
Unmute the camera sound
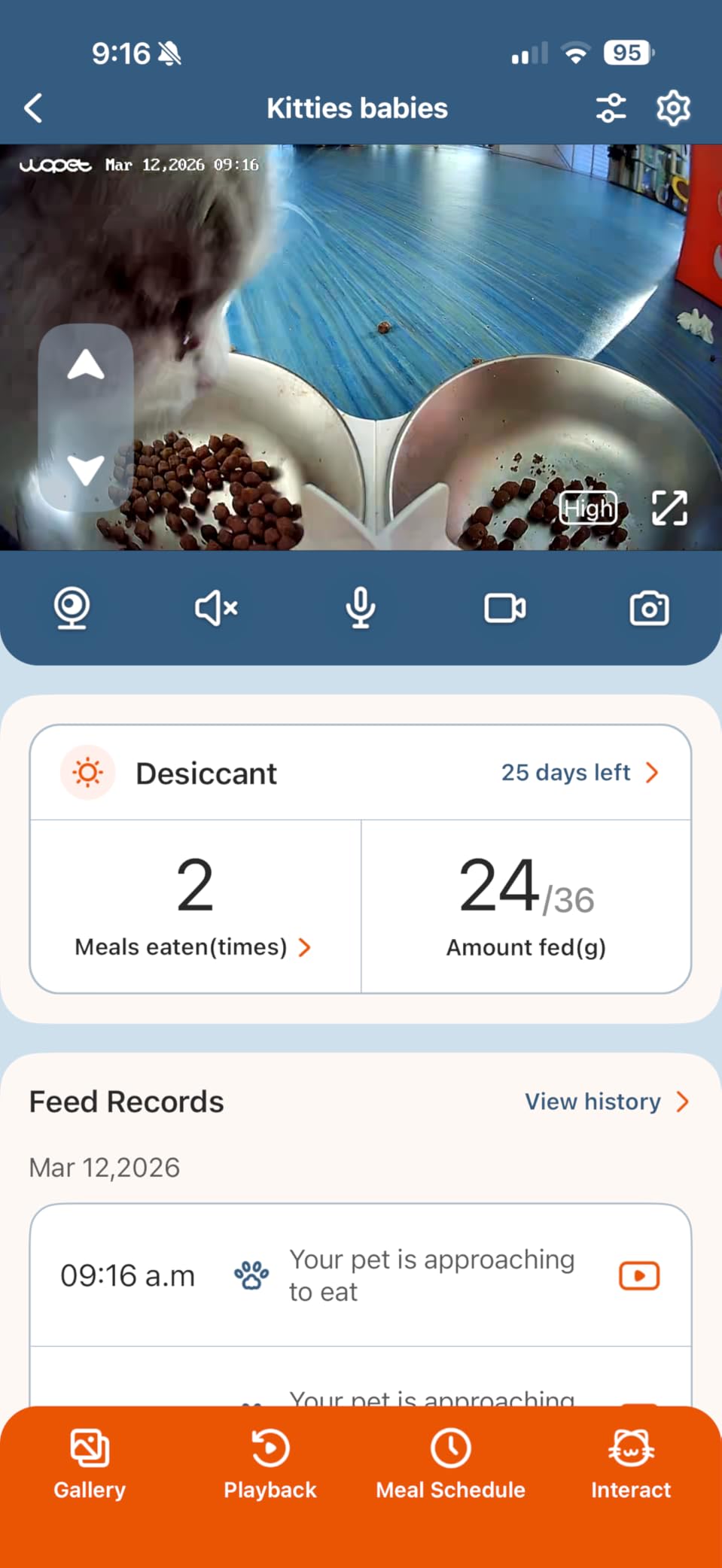click(216, 608)
